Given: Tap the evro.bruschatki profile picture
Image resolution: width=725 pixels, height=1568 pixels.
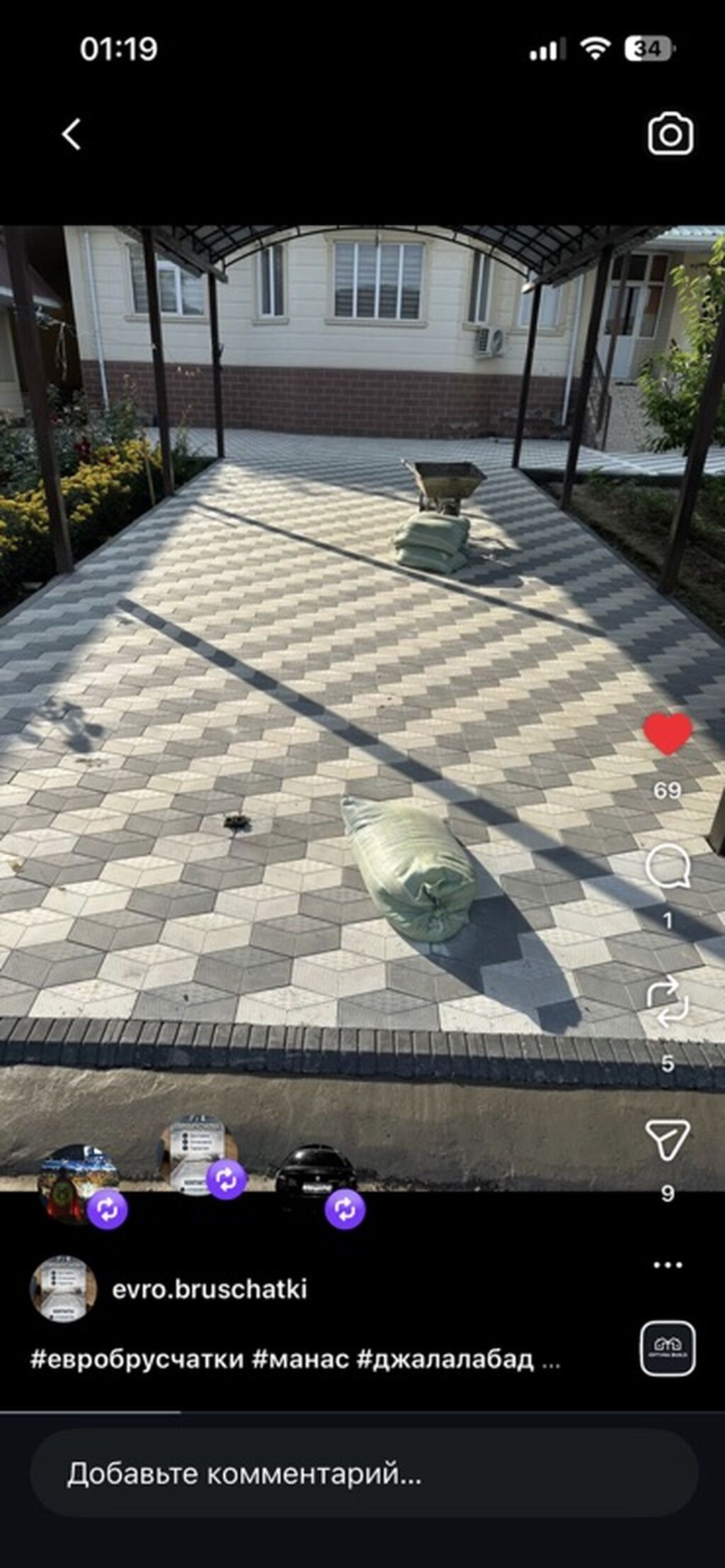Looking at the screenshot, I should click(x=63, y=1289).
